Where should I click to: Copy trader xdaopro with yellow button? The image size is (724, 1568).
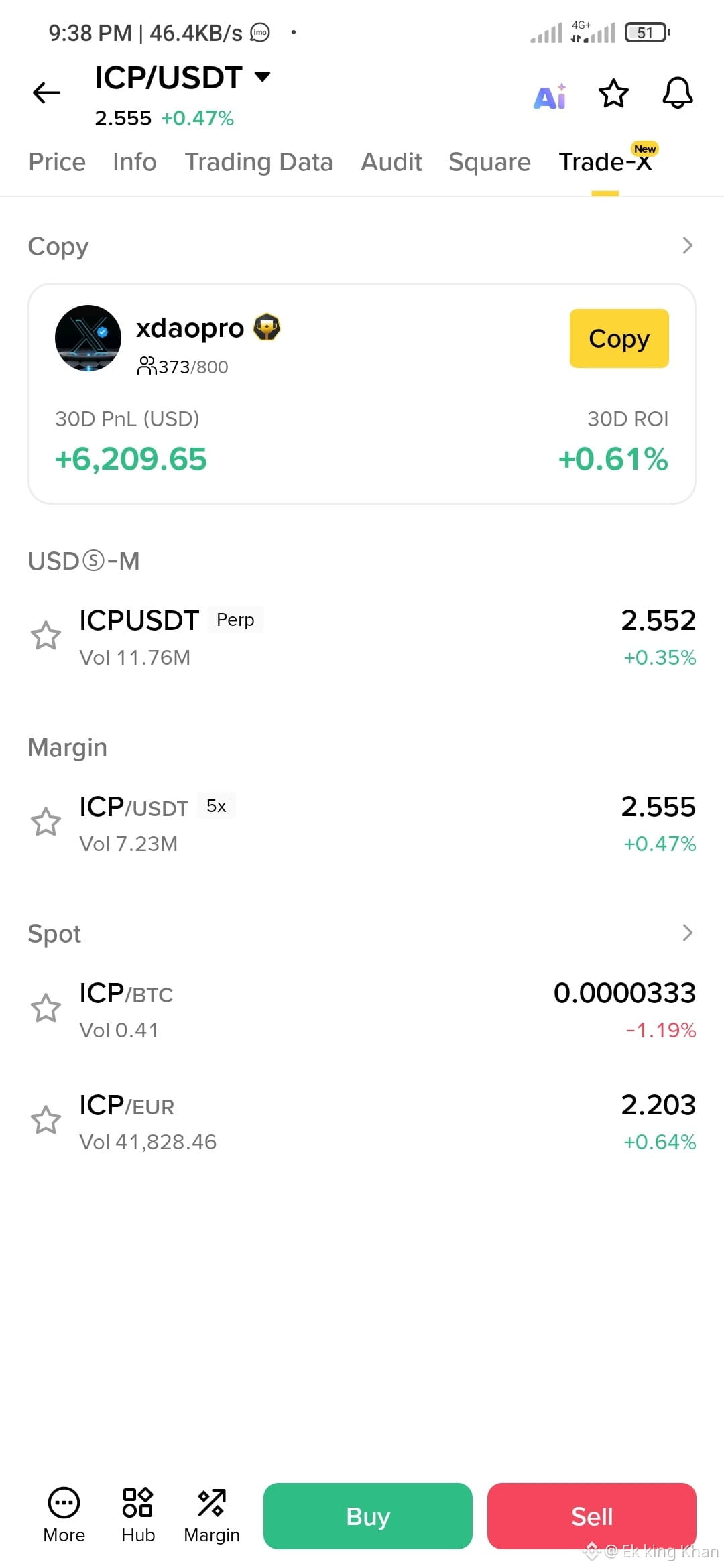[x=619, y=338]
